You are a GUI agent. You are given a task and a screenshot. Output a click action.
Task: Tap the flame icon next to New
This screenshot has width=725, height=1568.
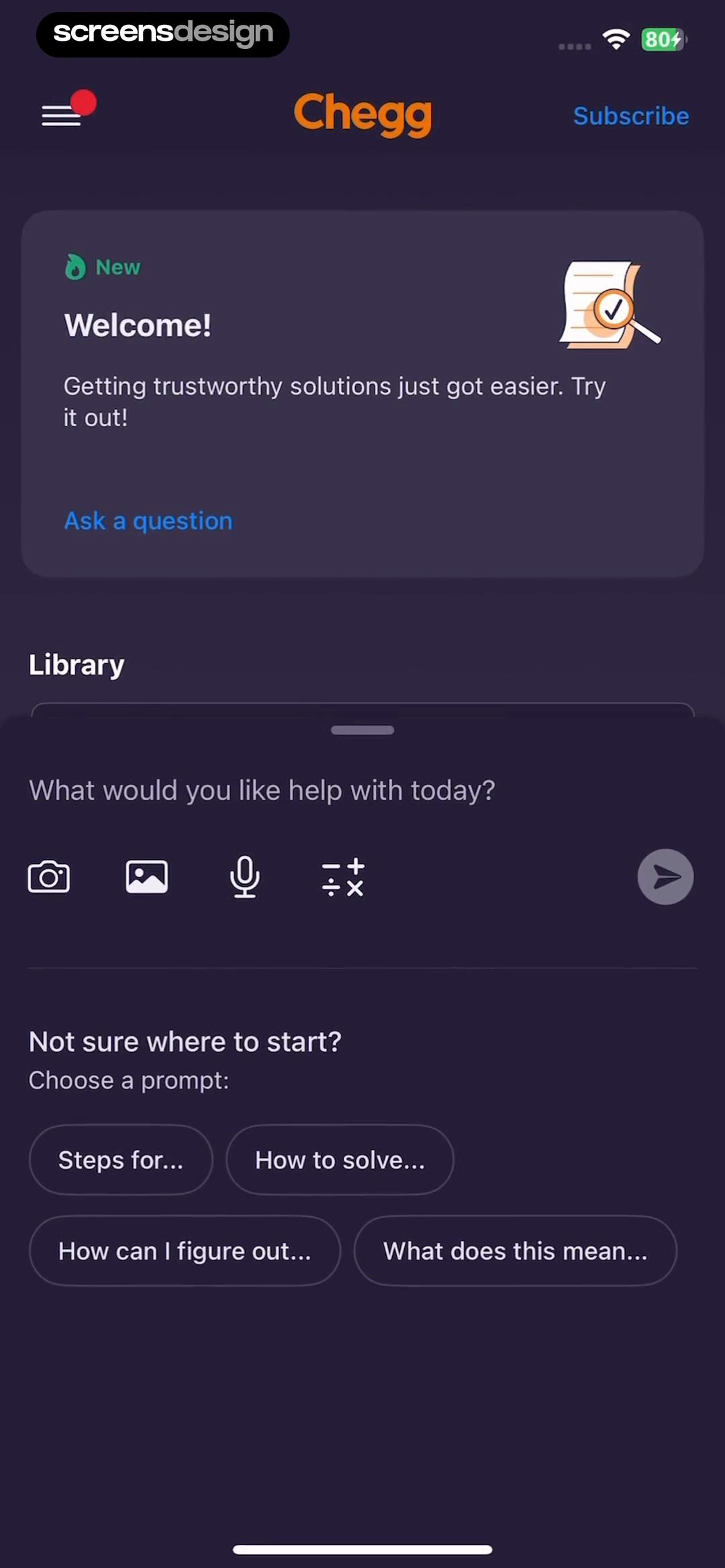(75, 266)
